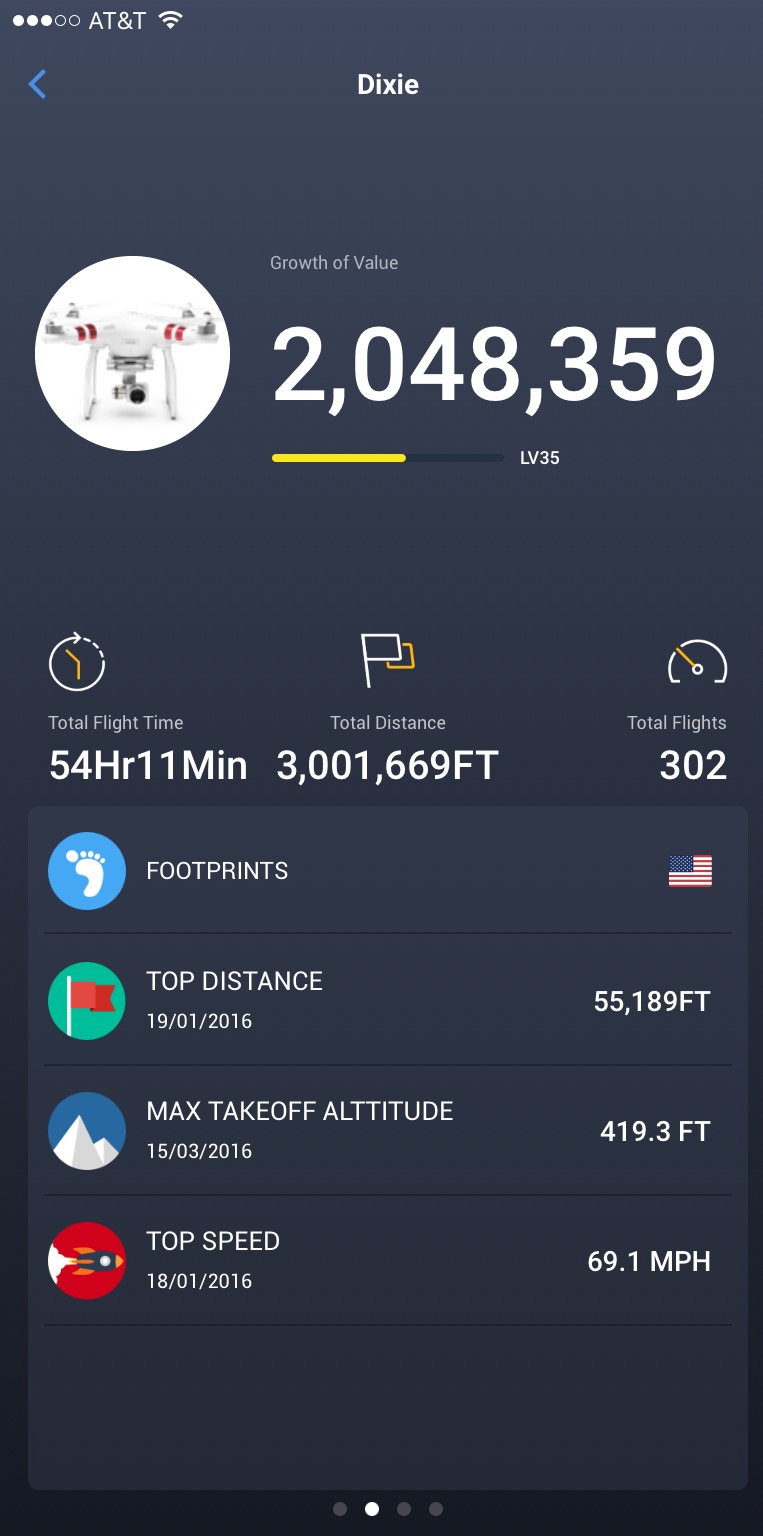
Task: Open the TOP DISTANCE record
Action: coord(388,1000)
